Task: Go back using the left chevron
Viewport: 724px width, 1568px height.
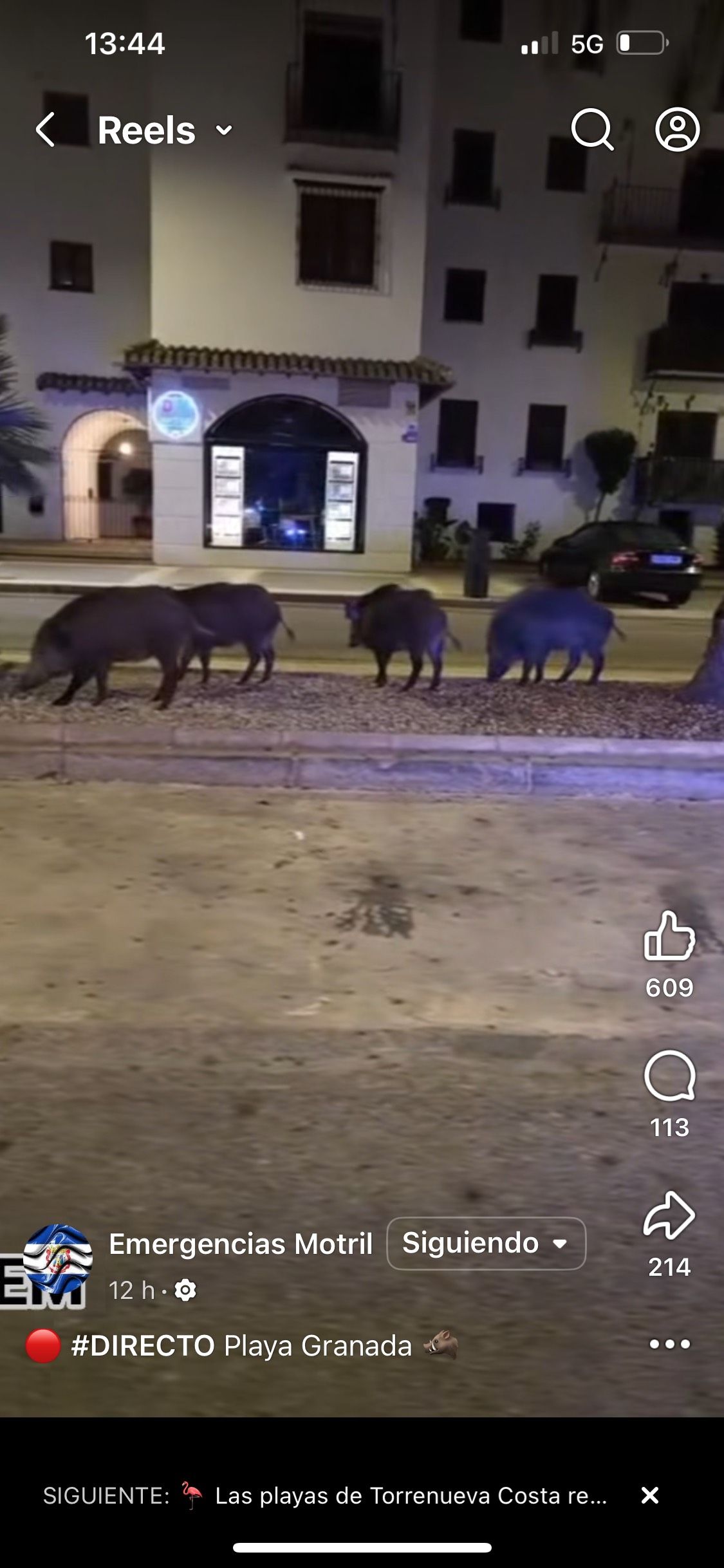Action: [x=45, y=131]
